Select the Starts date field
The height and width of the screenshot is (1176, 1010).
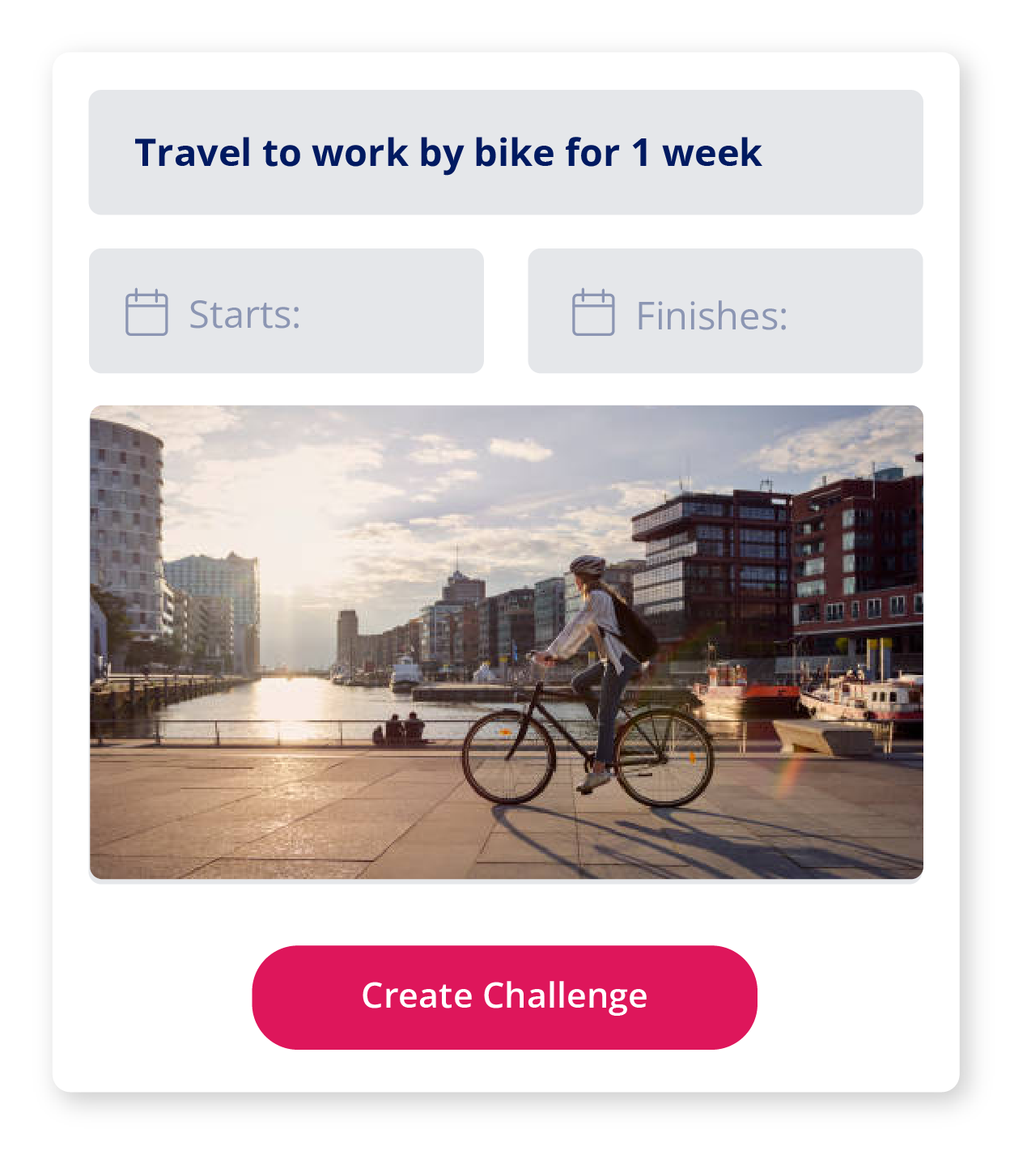pos(286,312)
